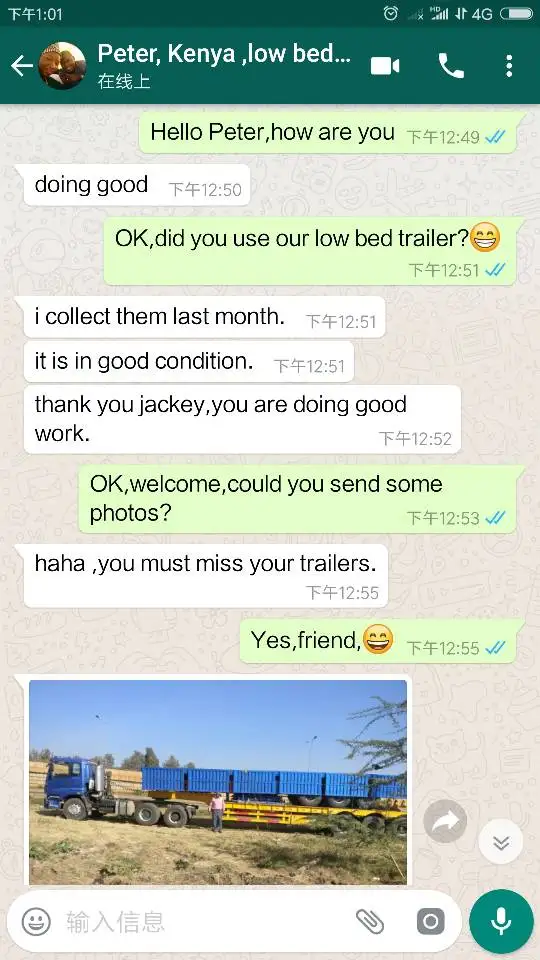Go back using the header arrow

pos(21,66)
